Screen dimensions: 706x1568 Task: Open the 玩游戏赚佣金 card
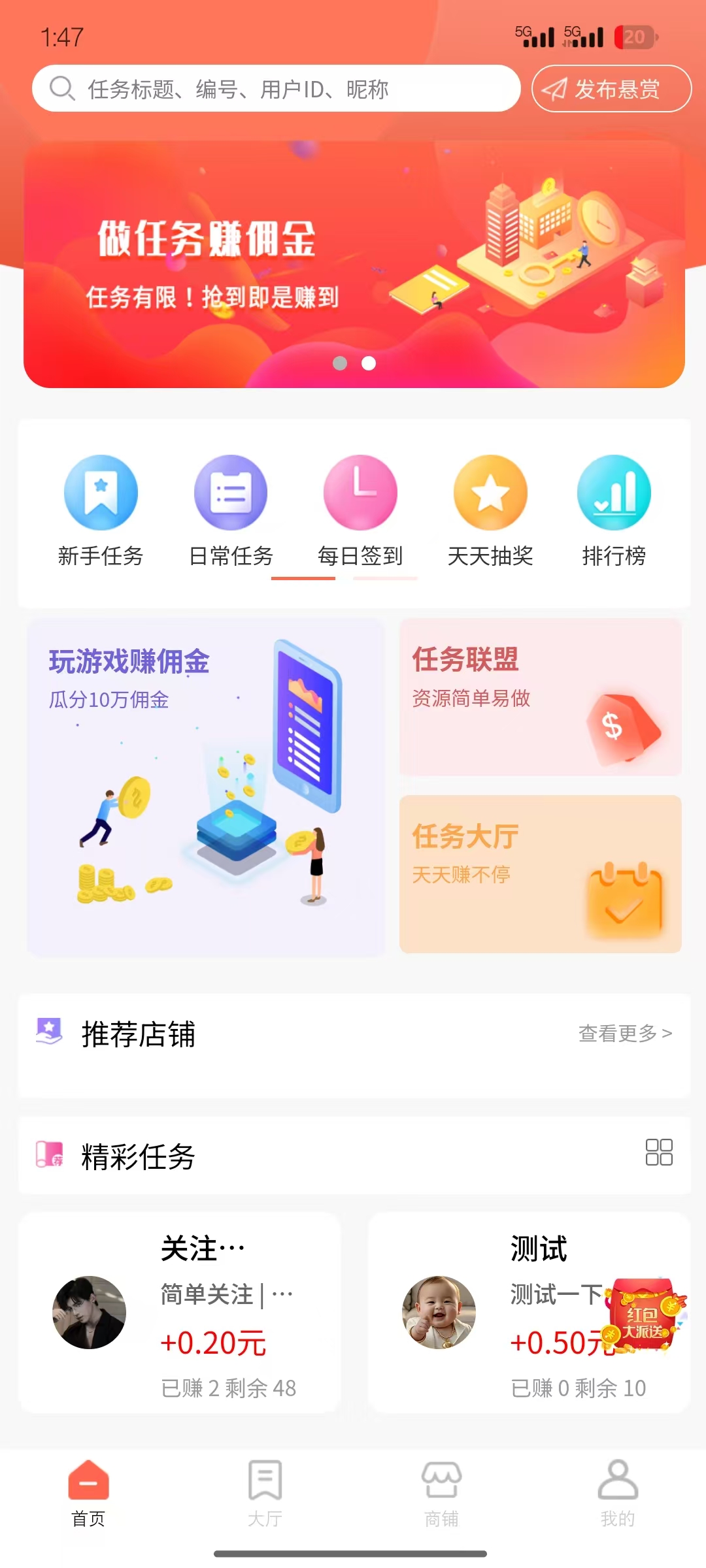click(x=206, y=787)
